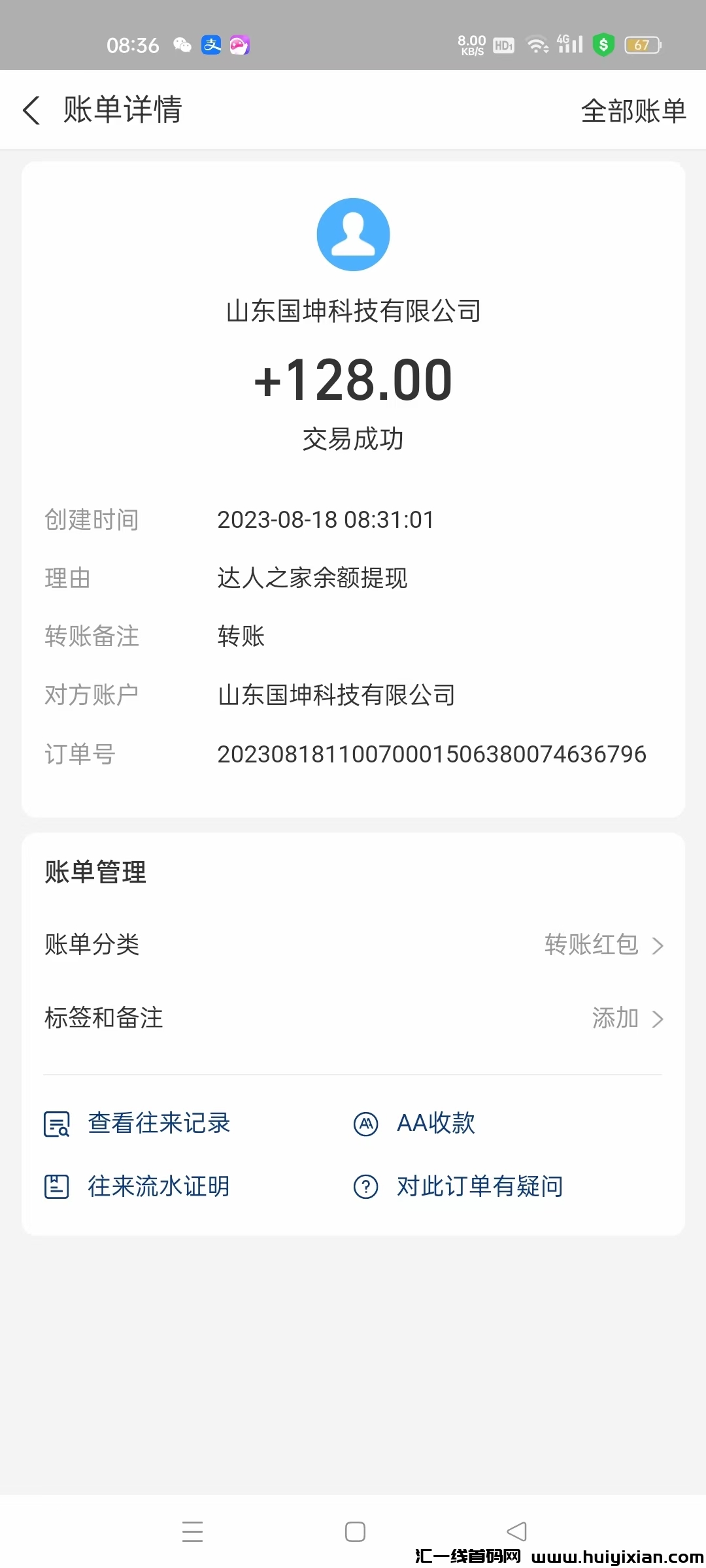Tap the back arrow to exit bill details

(31, 110)
